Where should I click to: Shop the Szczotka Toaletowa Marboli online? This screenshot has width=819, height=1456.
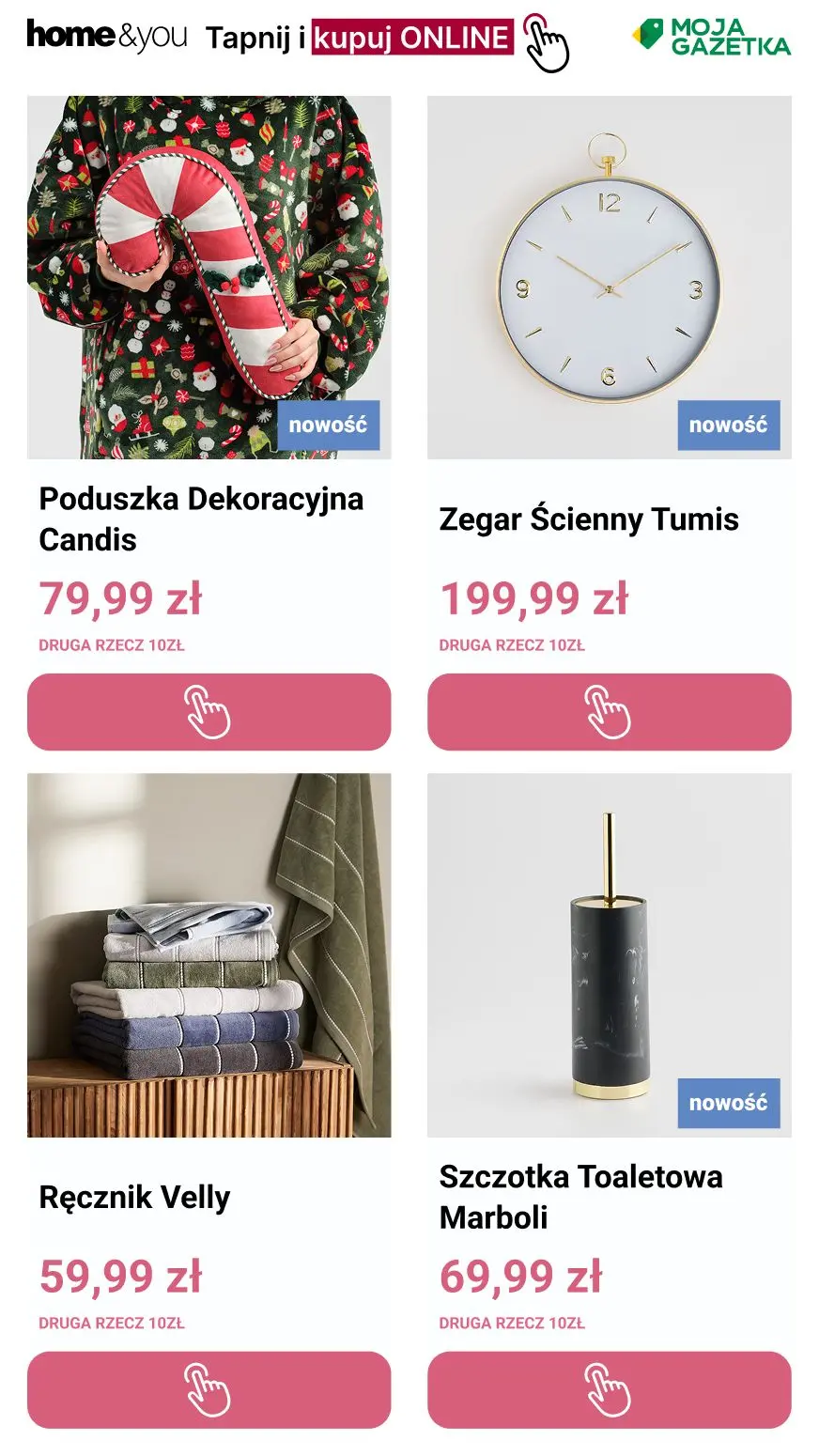click(609, 1390)
